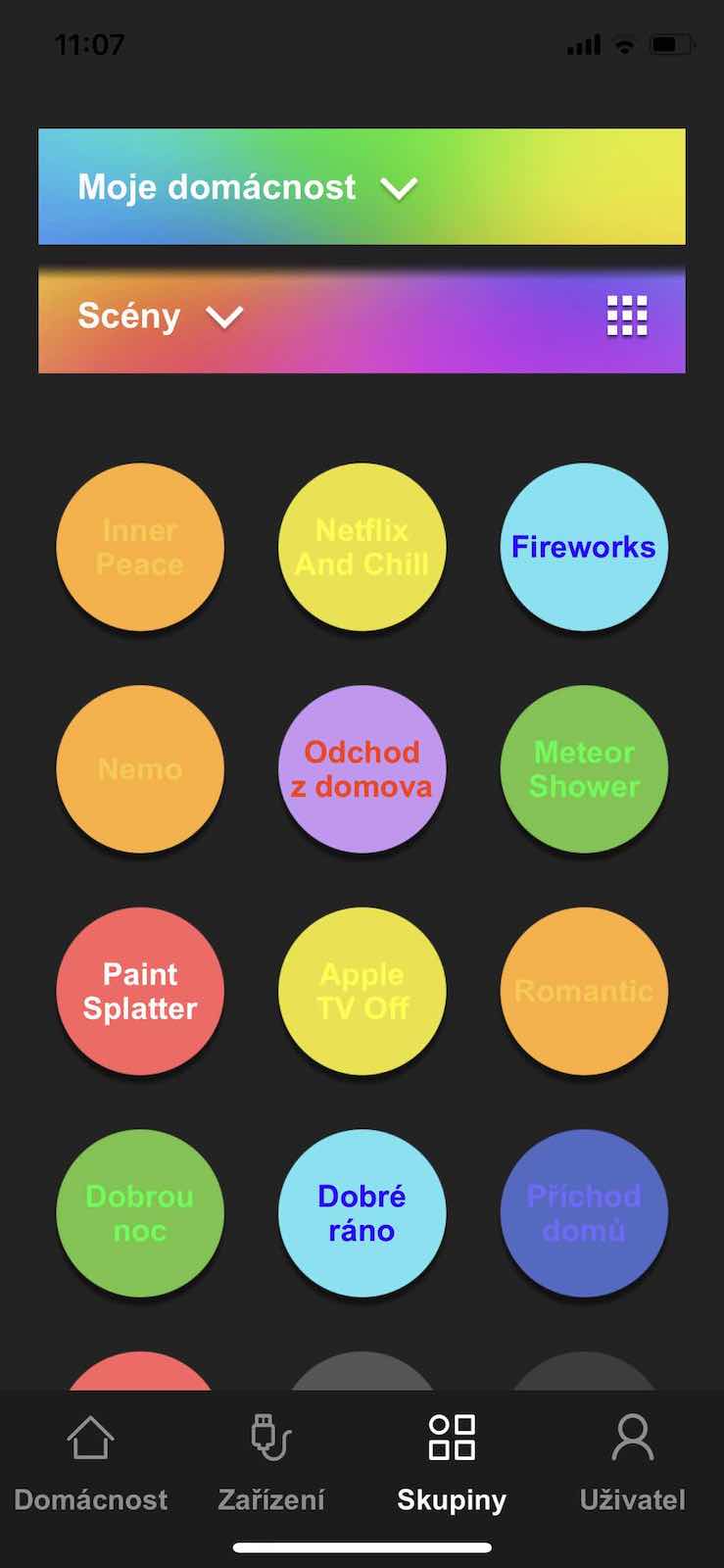Activate the Nemo scene

click(140, 769)
